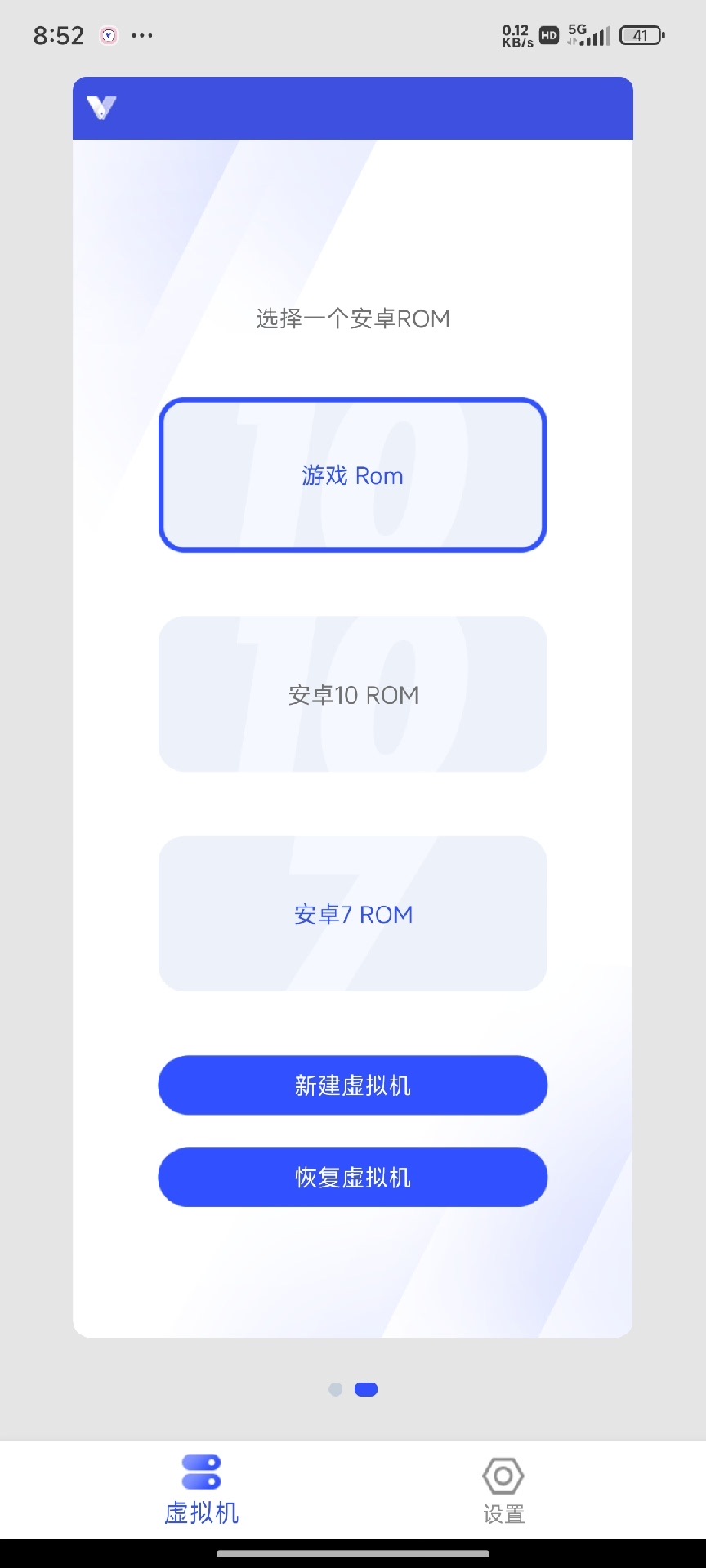706x1568 pixels.
Task: Choose the 安卓10 ROM option
Action: (x=352, y=694)
